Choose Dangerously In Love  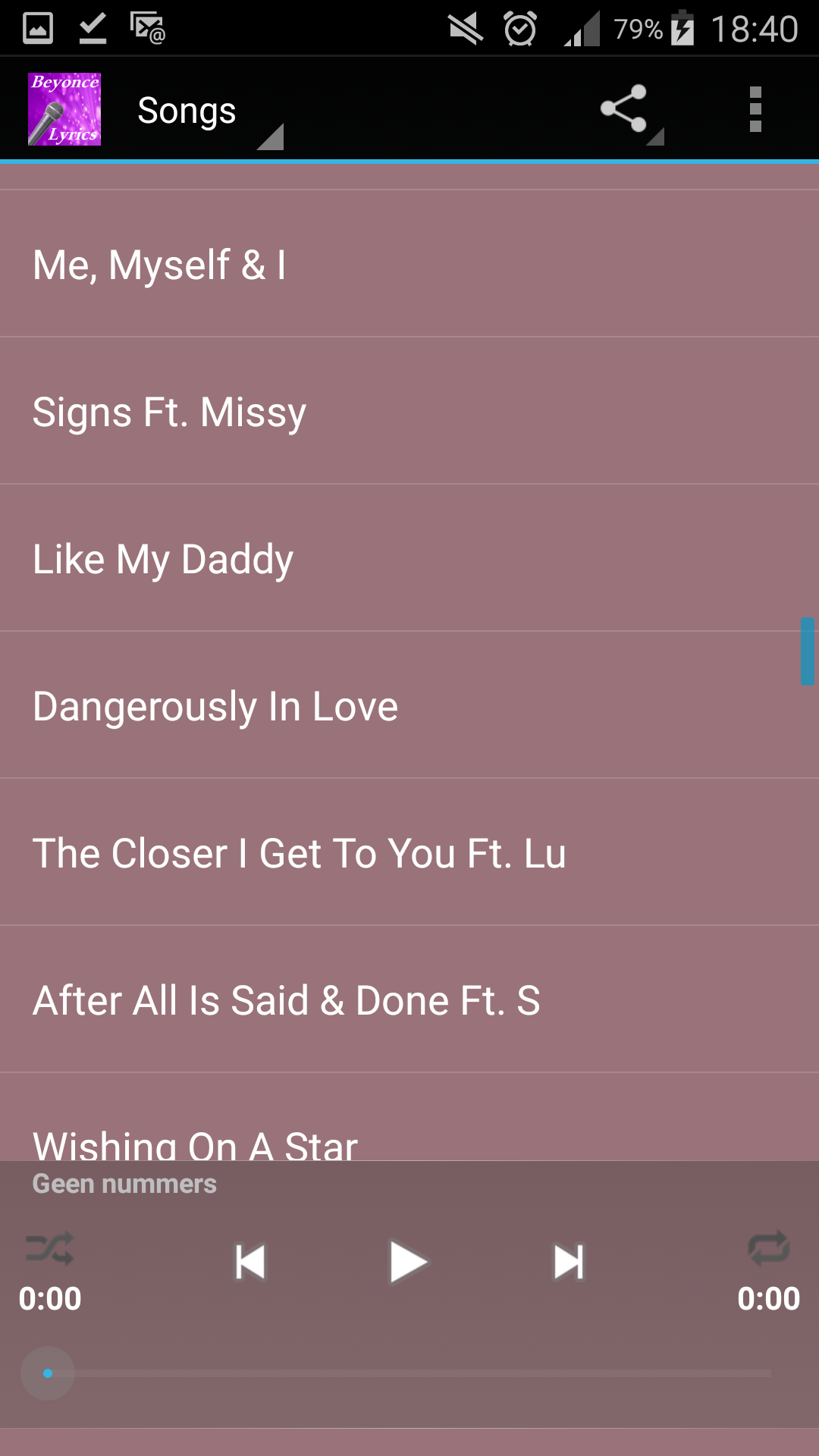(409, 705)
